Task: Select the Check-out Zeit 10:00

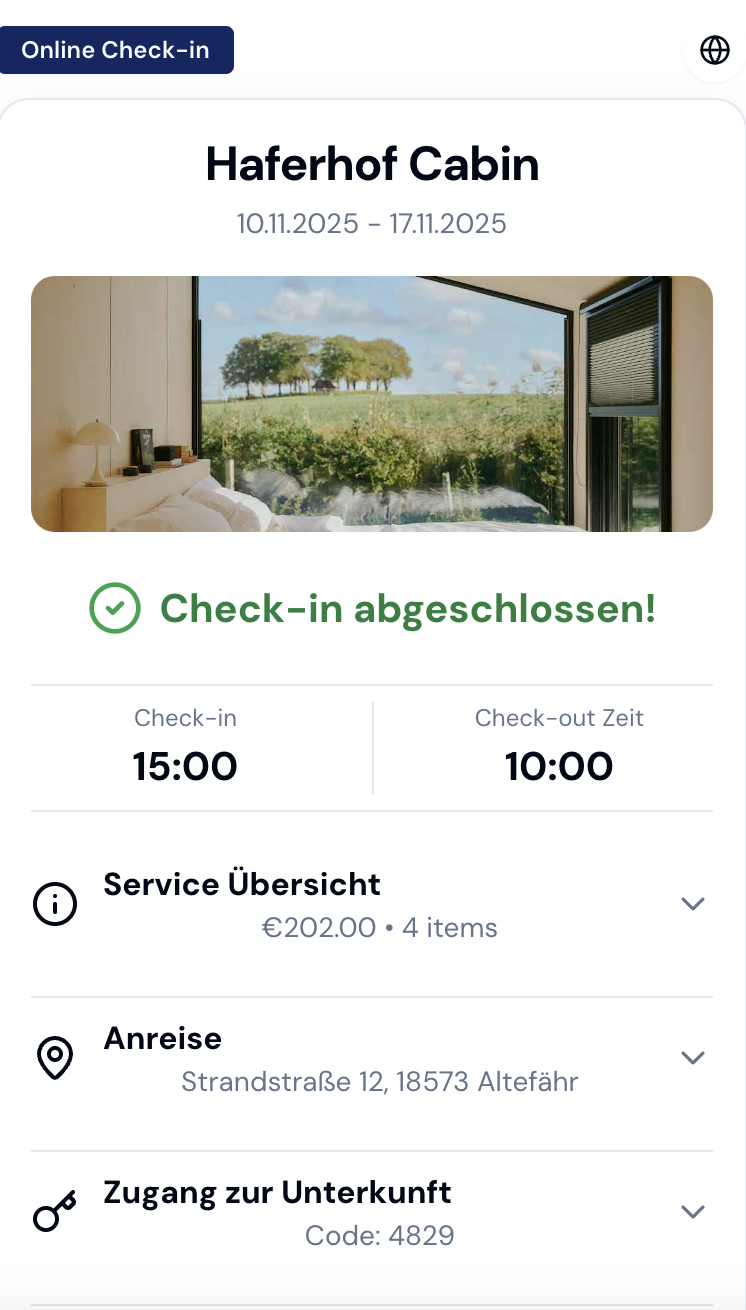Action: coord(559,765)
